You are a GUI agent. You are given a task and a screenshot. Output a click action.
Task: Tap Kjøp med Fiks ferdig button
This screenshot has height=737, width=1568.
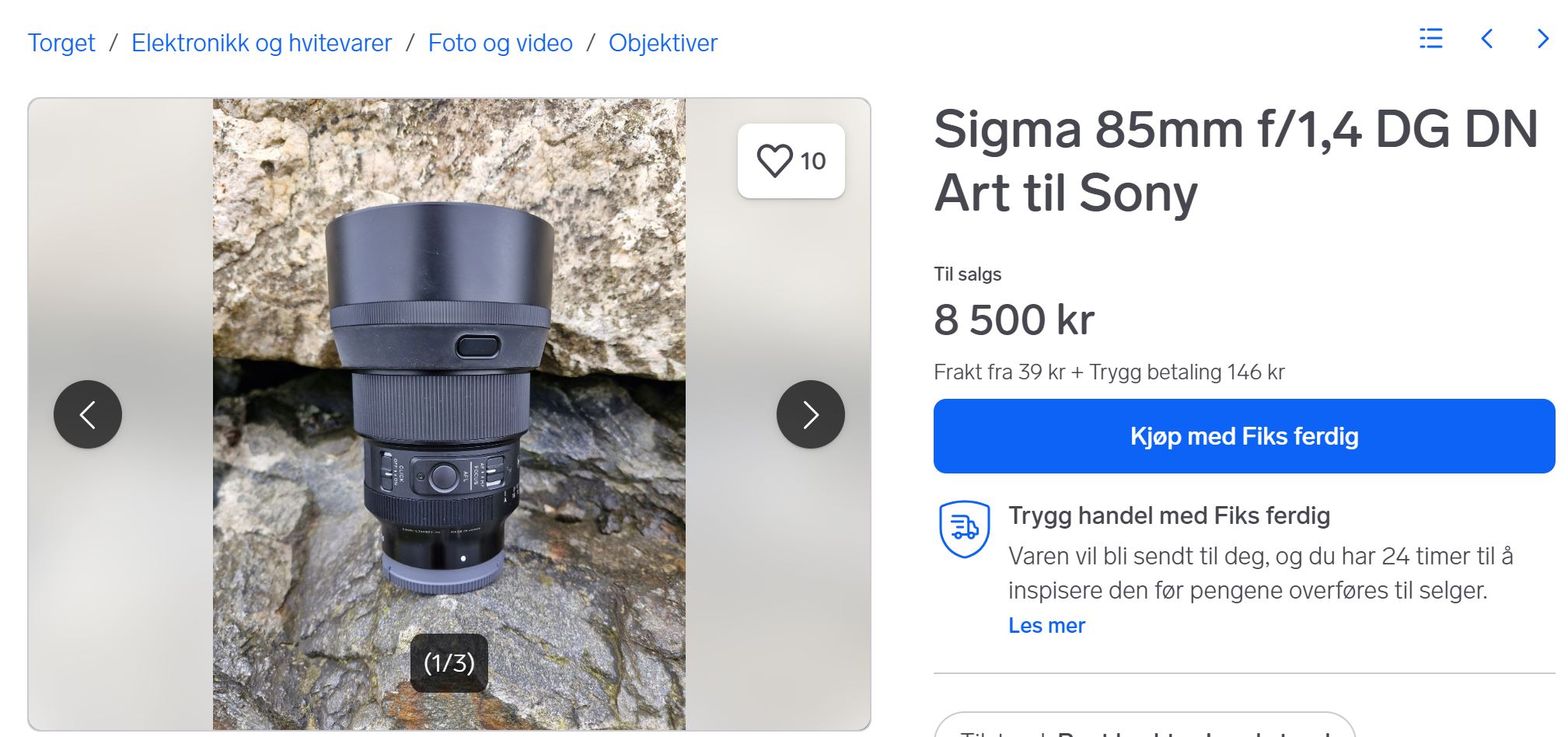click(1244, 436)
